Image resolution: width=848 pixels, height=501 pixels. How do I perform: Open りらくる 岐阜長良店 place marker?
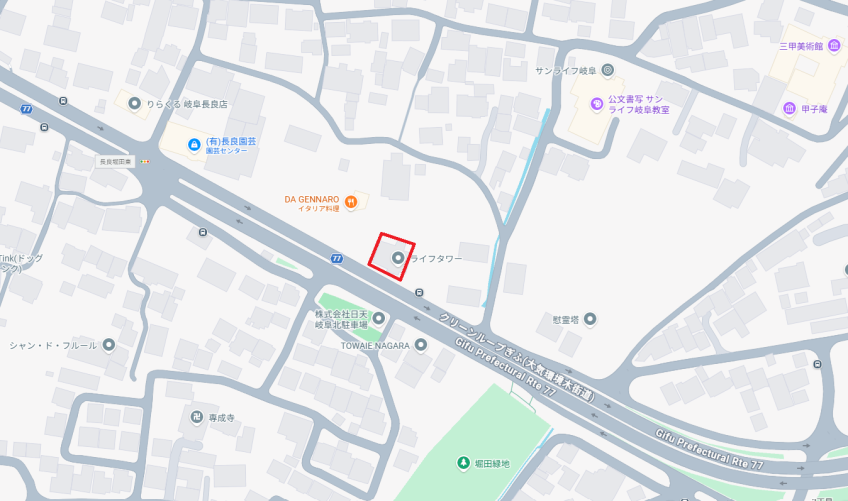point(134,103)
